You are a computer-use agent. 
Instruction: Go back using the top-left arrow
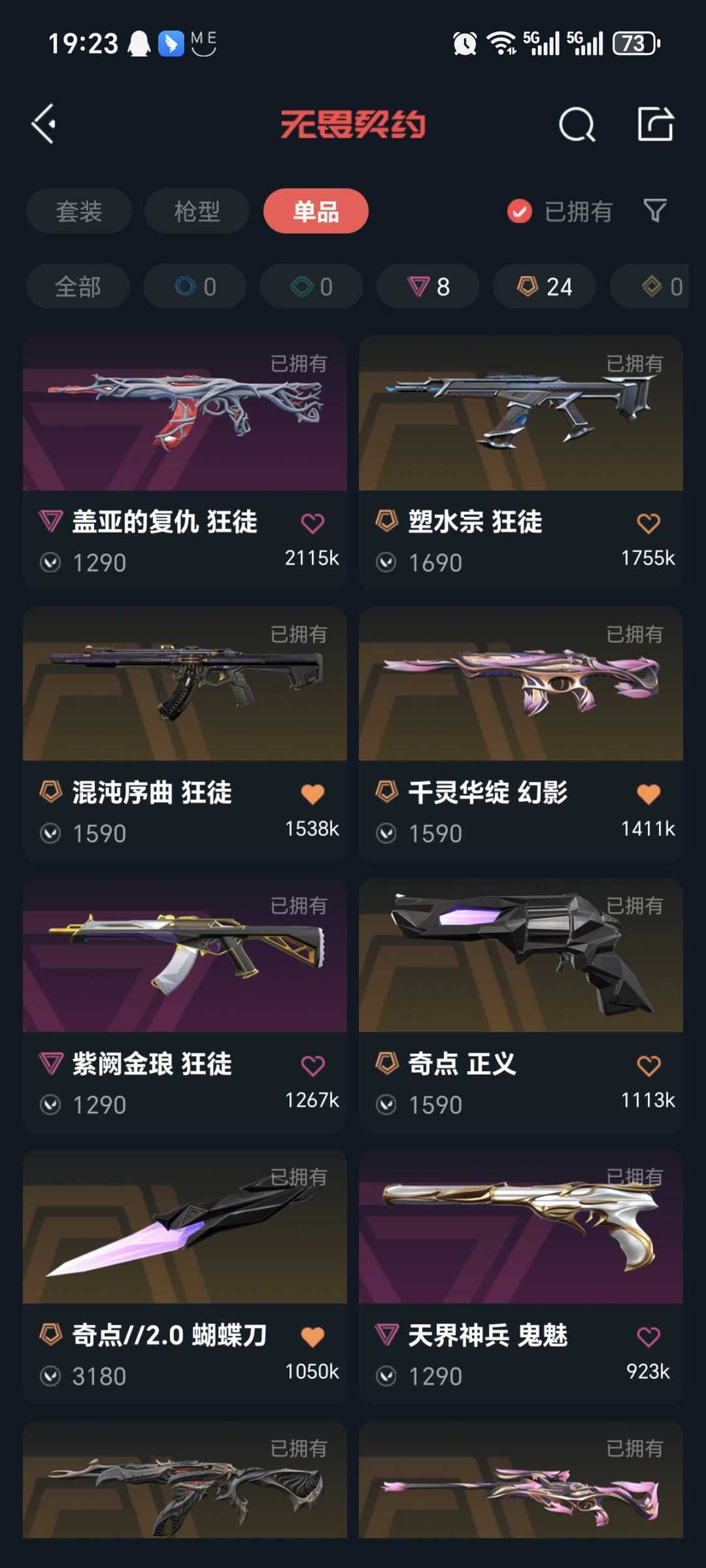tap(44, 124)
